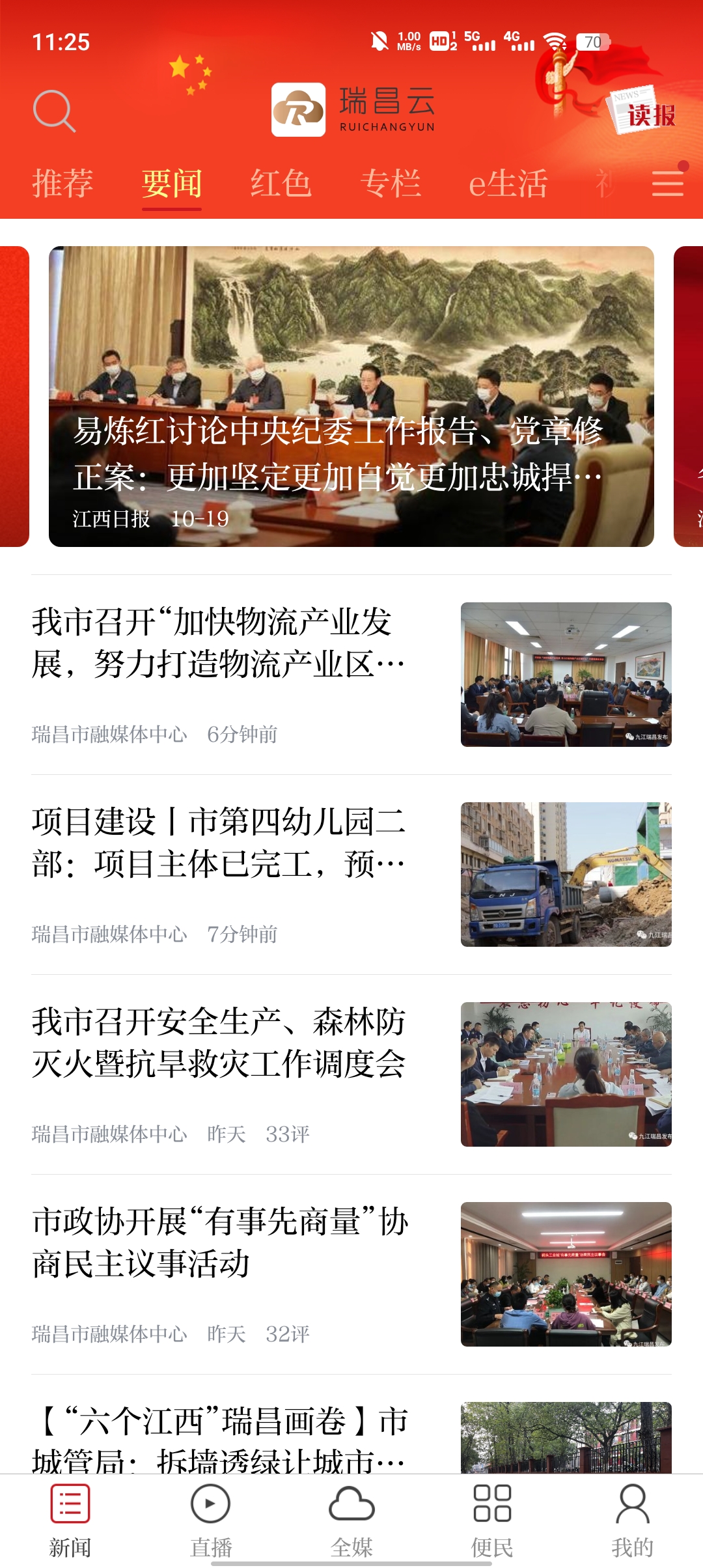Image resolution: width=703 pixels, height=1568 pixels.
Task: Expand the channel list via hamburger icon
Action: coord(667,184)
